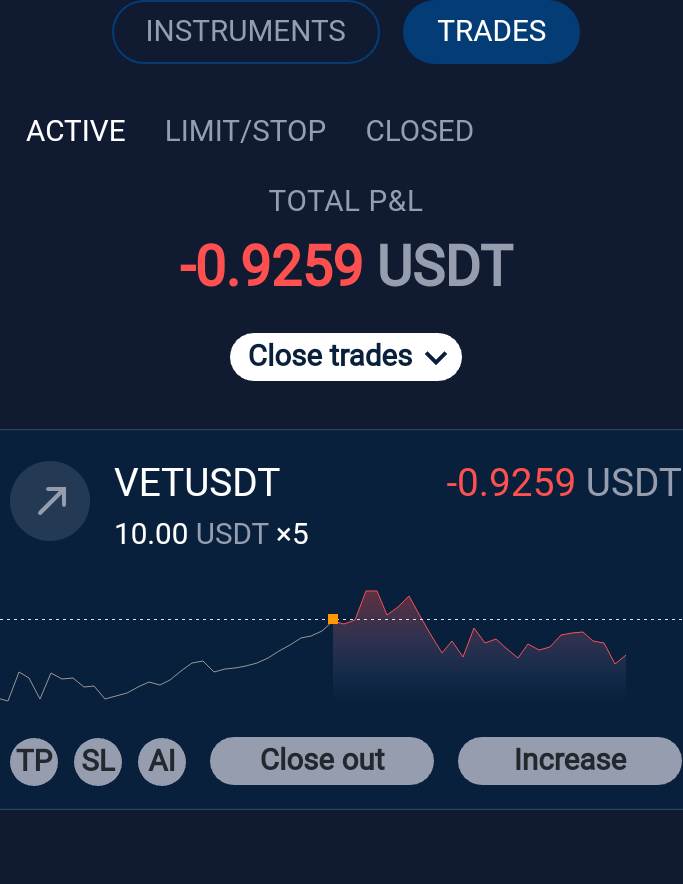The image size is (683, 884).
Task: Close out the VETUSDT position
Action: click(322, 761)
